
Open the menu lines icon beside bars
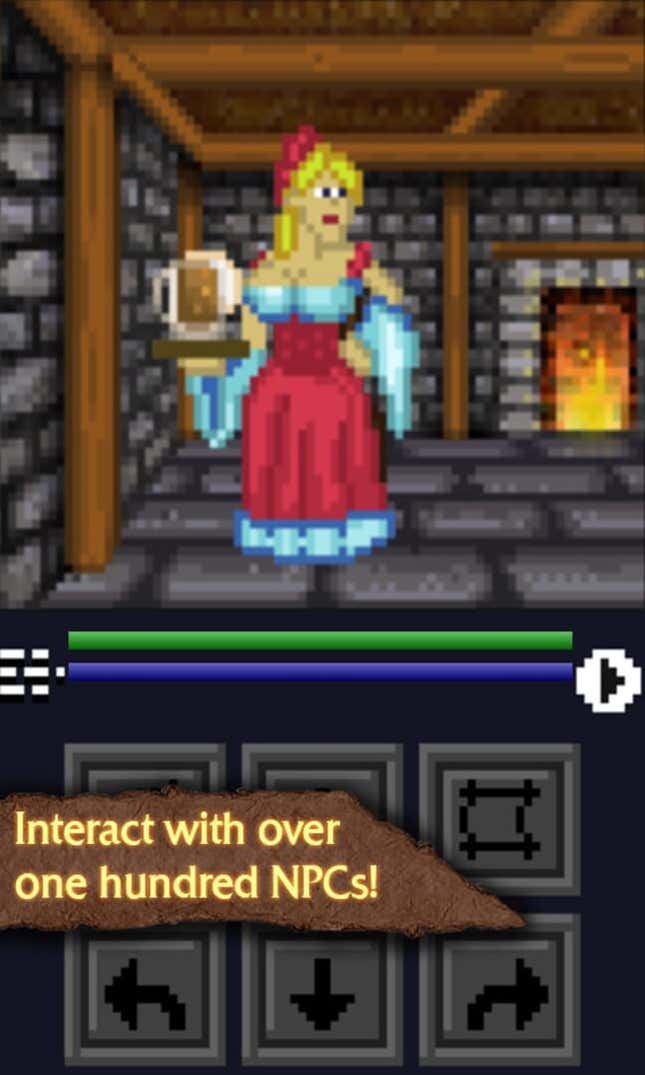[28, 674]
